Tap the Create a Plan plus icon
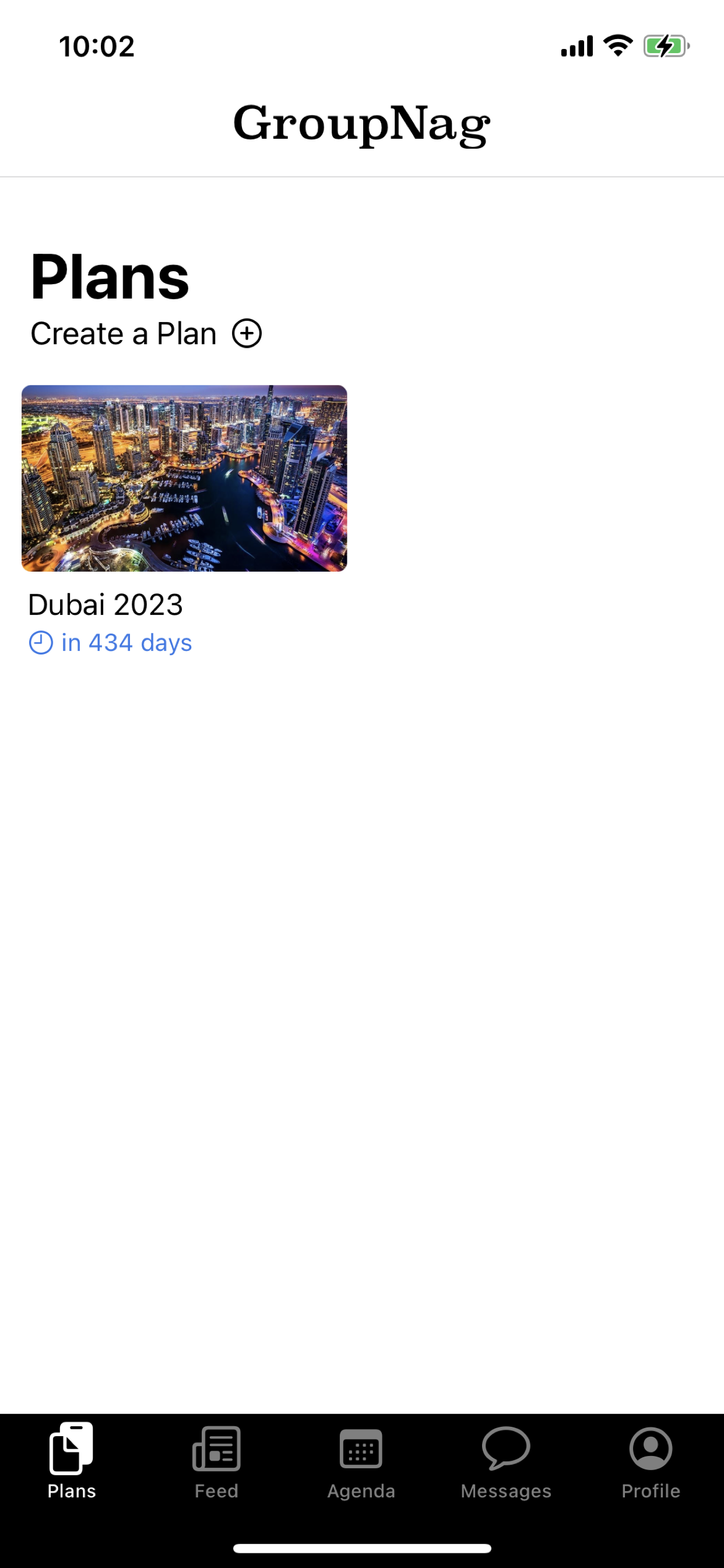This screenshot has height=1568, width=724. point(247,334)
